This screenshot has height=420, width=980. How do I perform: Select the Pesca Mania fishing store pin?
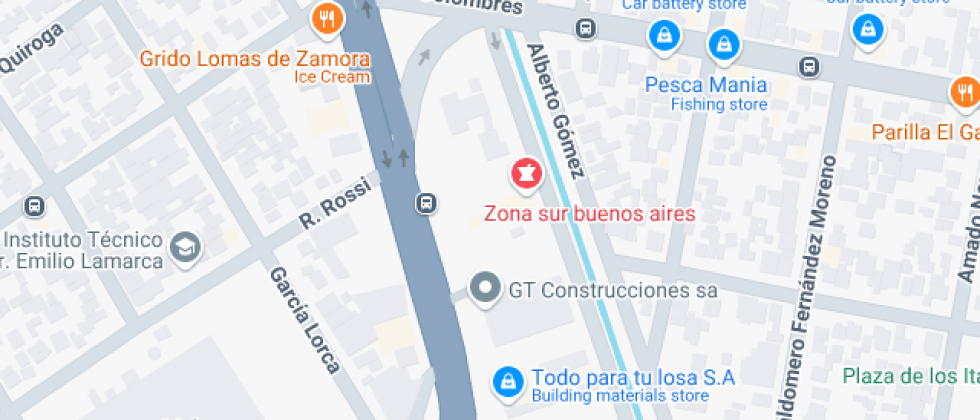pyautogui.click(x=721, y=45)
